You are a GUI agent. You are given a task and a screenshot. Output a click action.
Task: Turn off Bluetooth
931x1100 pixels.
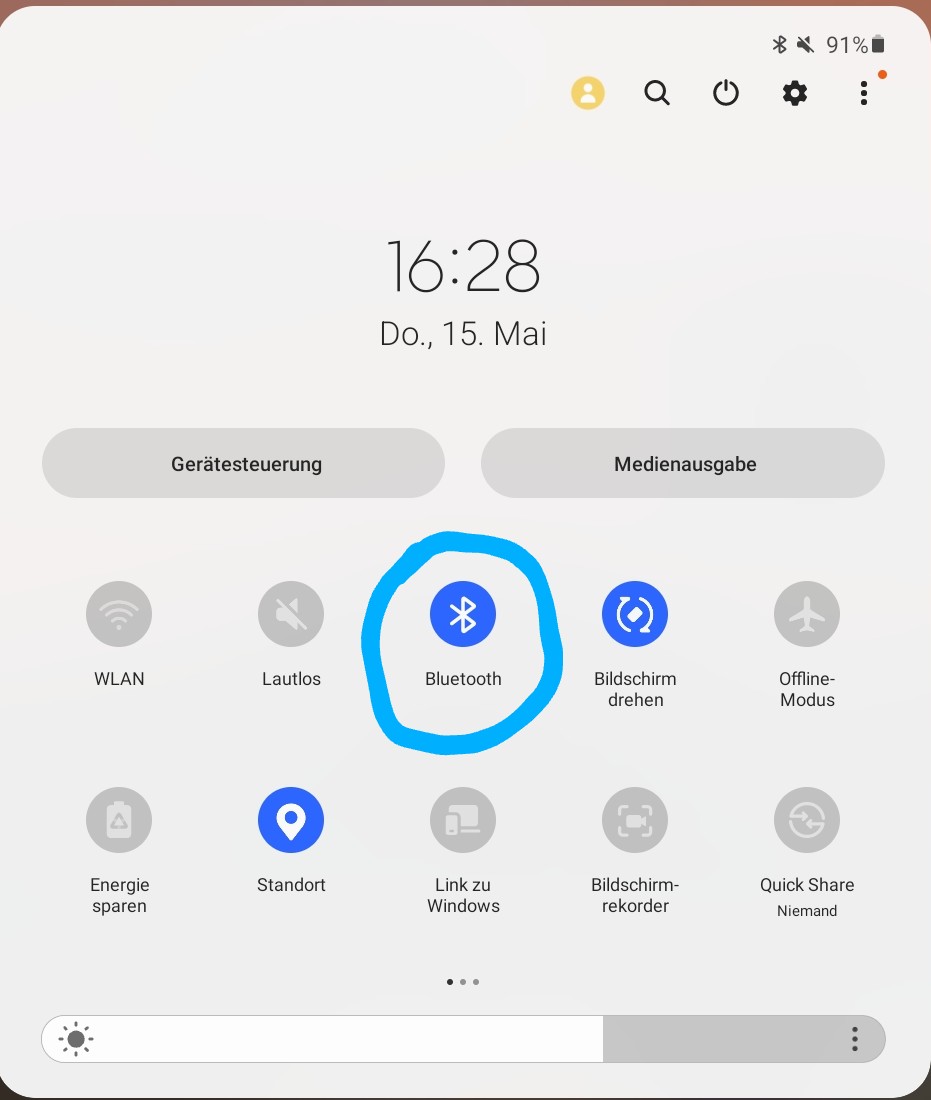[463, 614]
